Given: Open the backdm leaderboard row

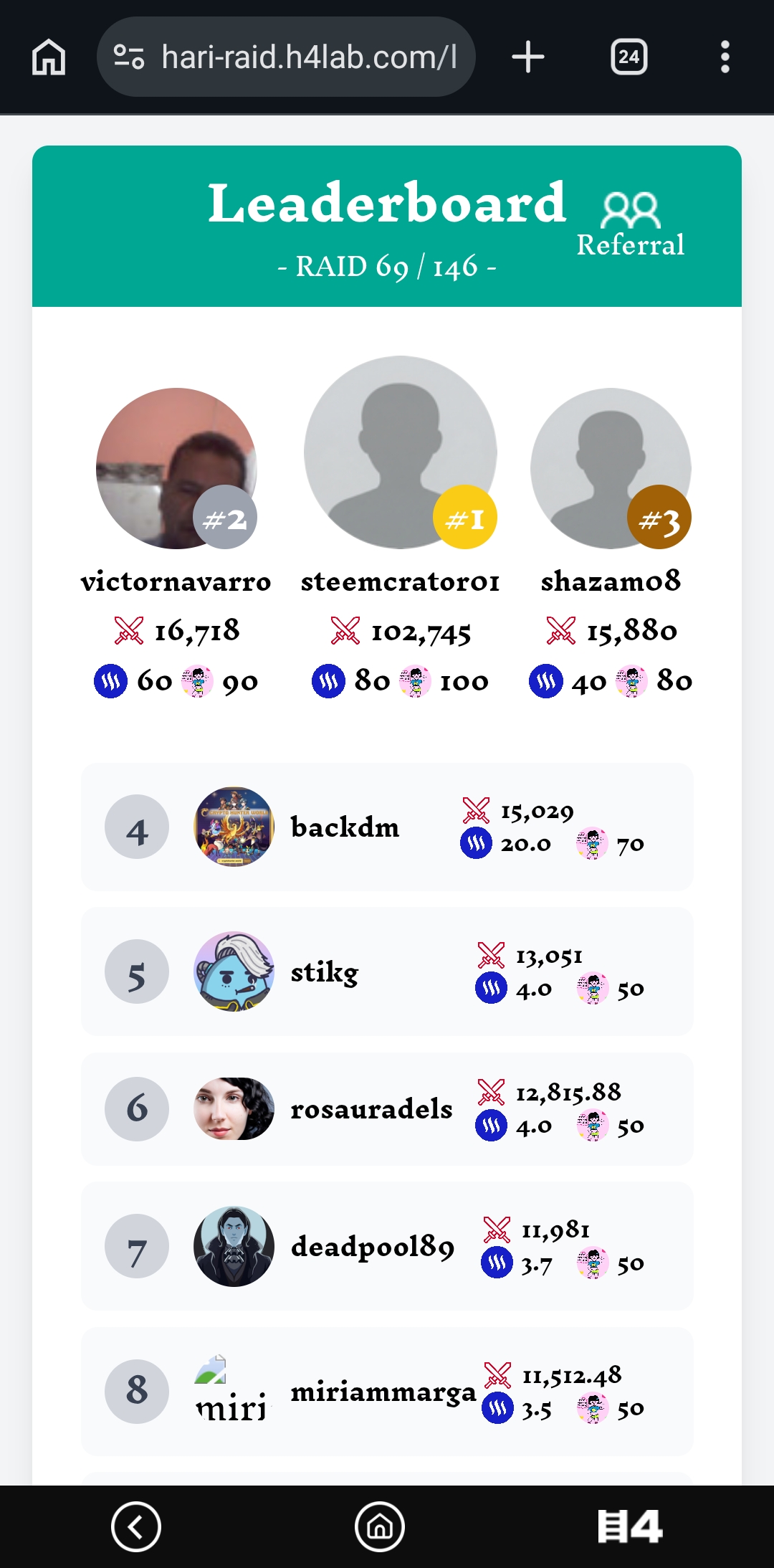Looking at the screenshot, I should click(387, 827).
